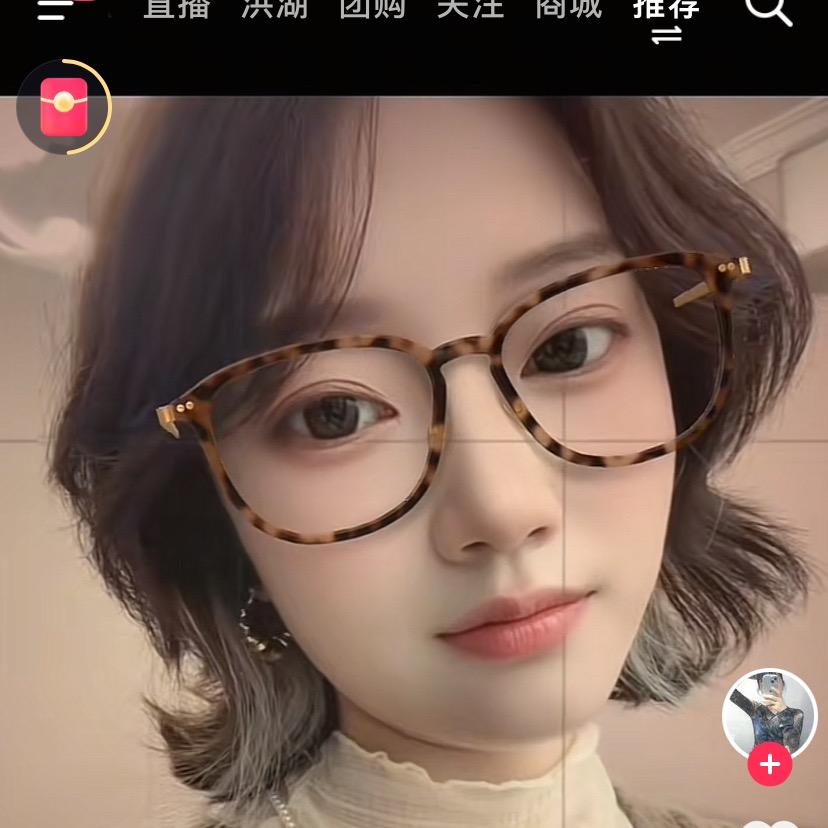The height and width of the screenshot is (828, 828).
Task: Open the search magnifier
Action: (x=769, y=10)
